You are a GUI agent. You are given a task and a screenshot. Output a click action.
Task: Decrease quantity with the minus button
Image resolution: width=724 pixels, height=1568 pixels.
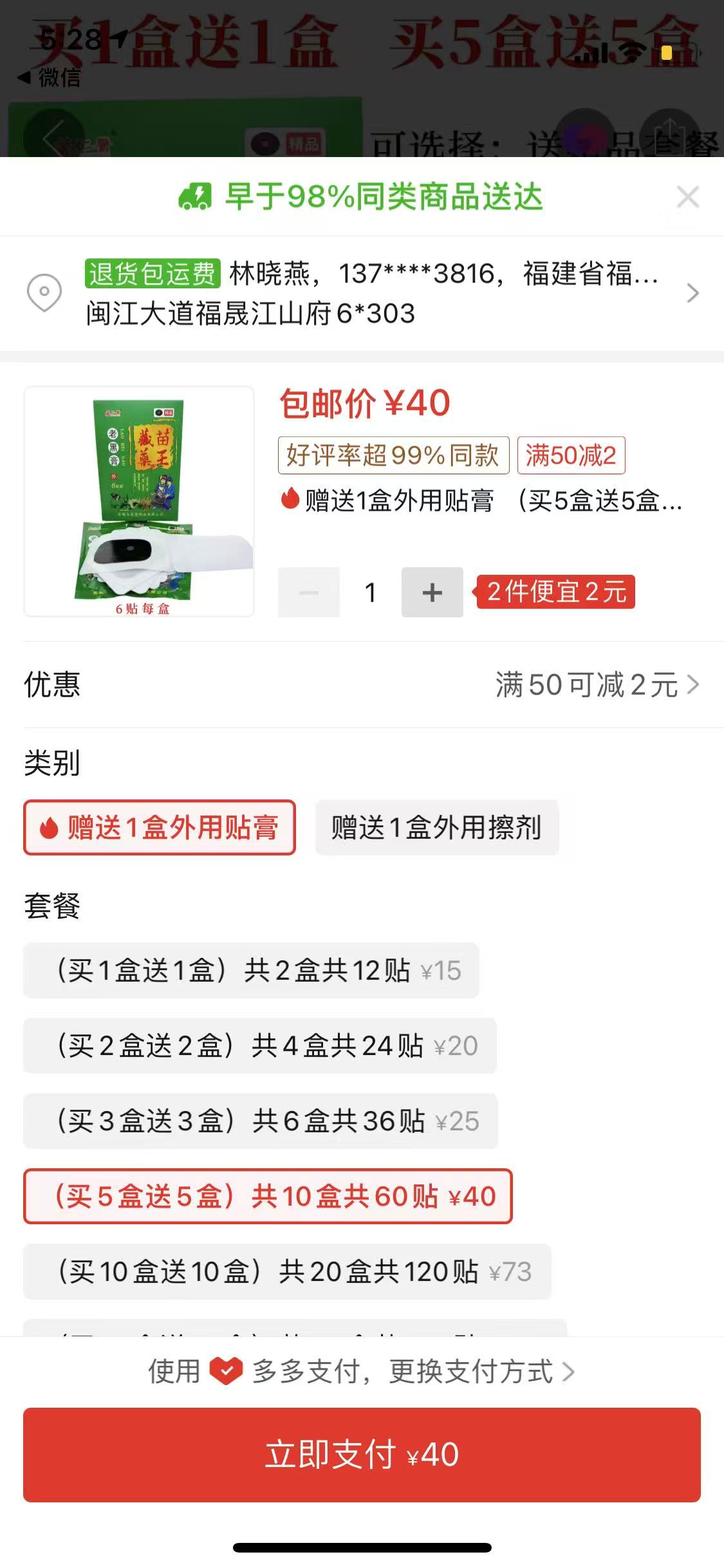point(308,592)
